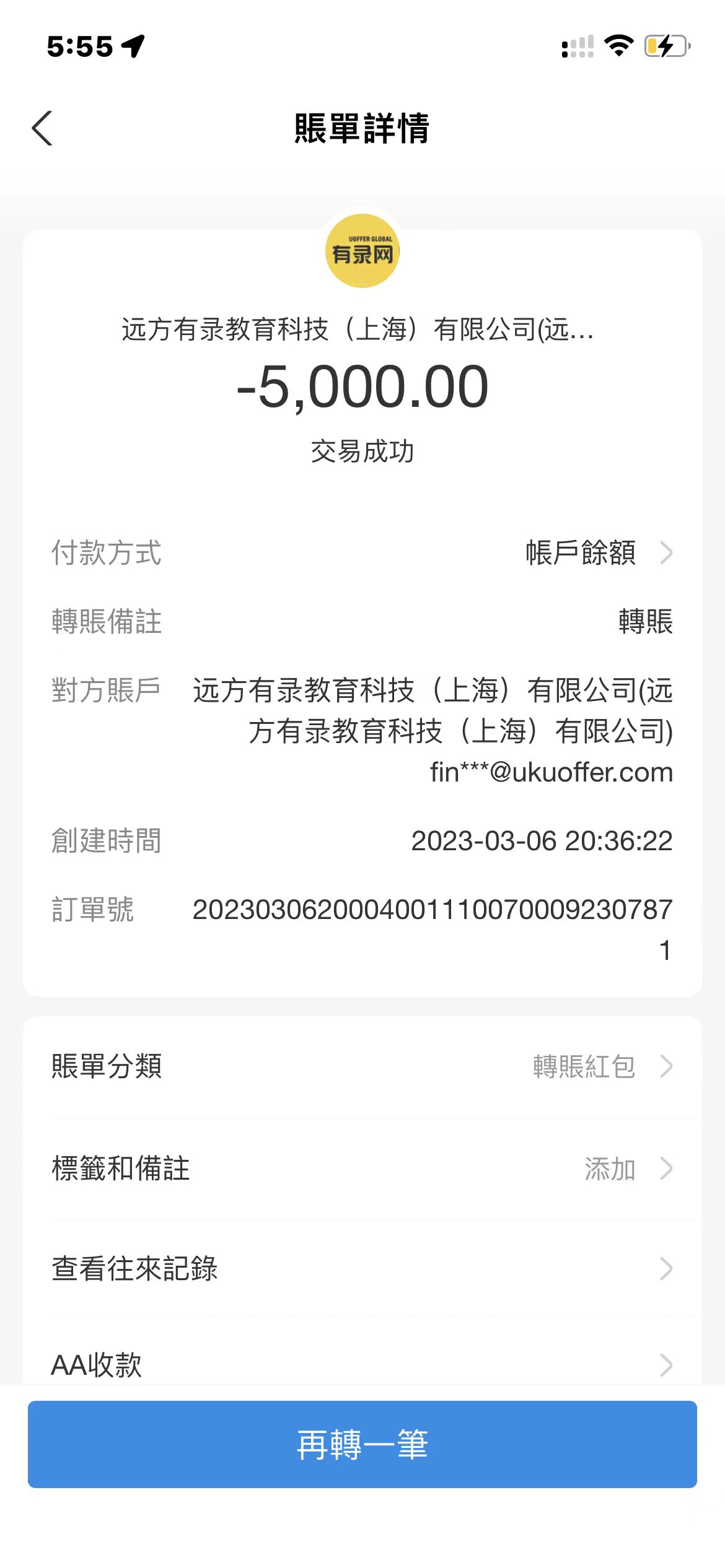Viewport: 725px width, 1568px height.
Task: Go back using the top-left arrow
Action: (42, 129)
